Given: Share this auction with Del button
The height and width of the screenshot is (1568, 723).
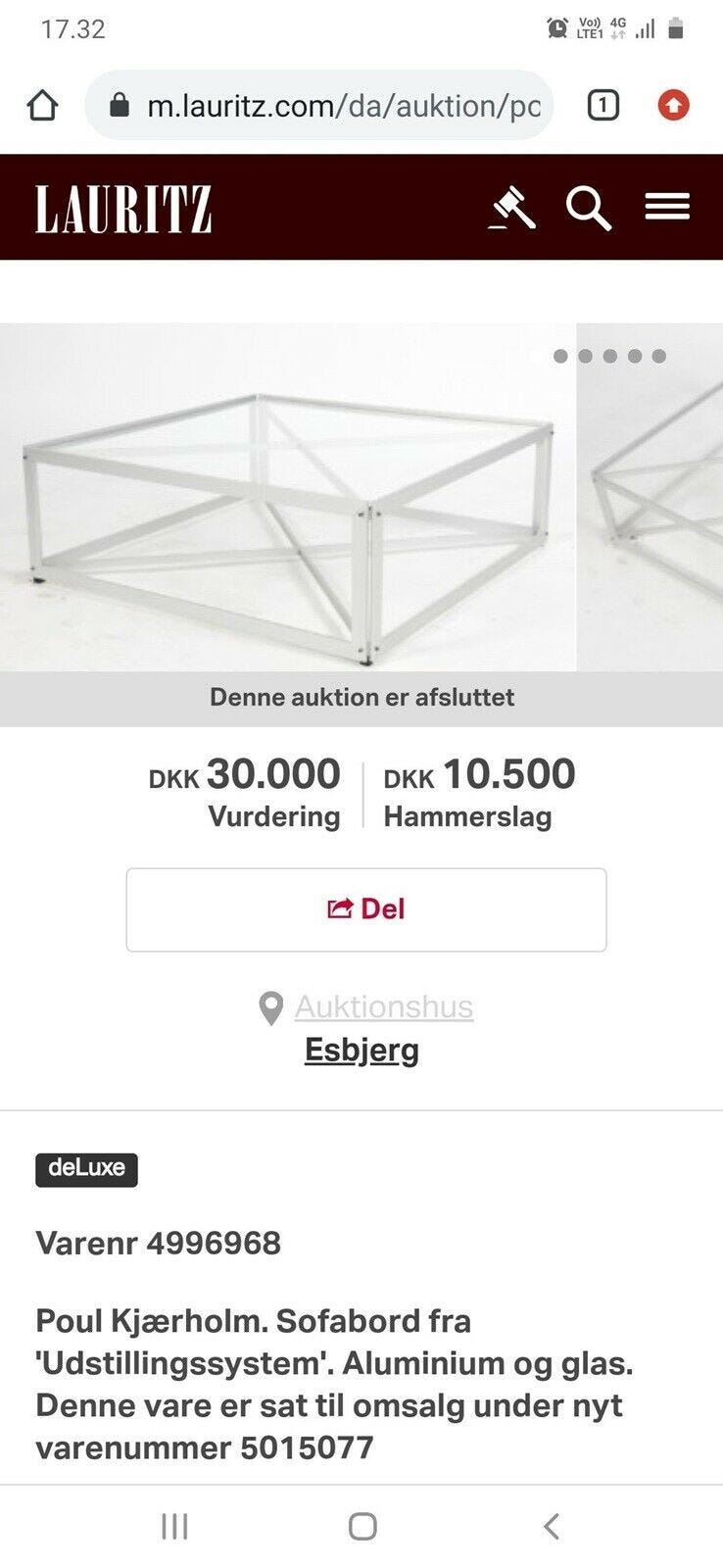Looking at the screenshot, I should (x=365, y=909).
